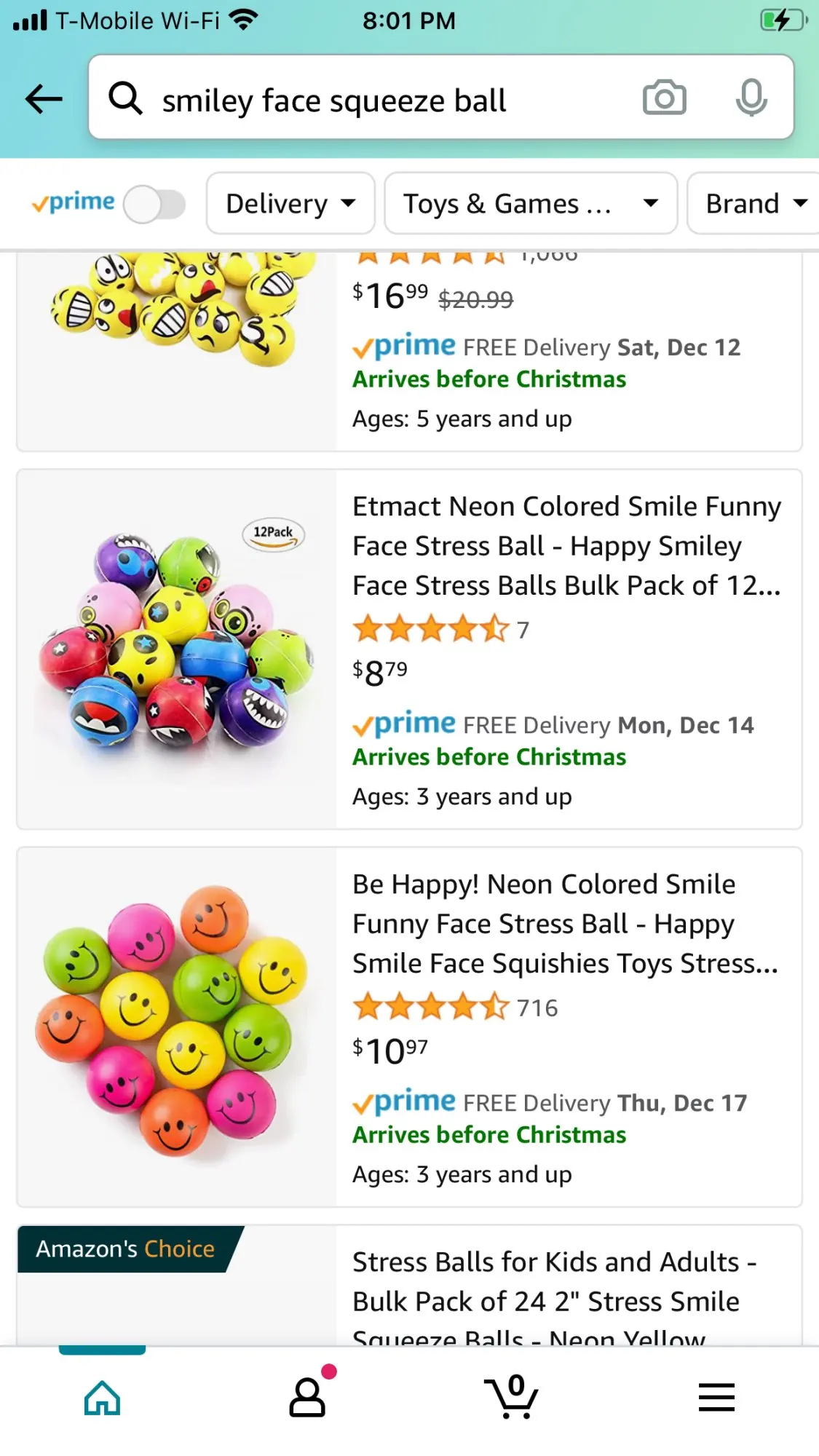
Task: Expand the Delivery filter dropdown
Action: pyautogui.click(x=290, y=204)
